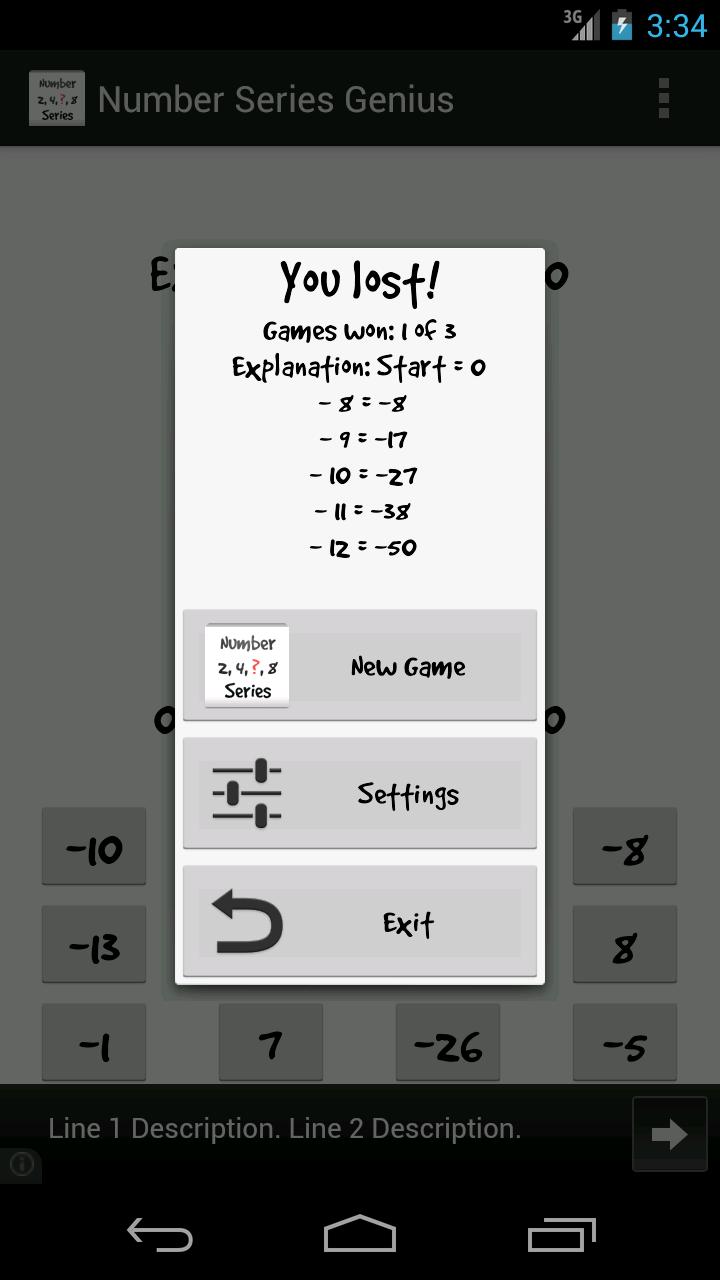Open Settings from the dialog
Screen dimensions: 720x1280
point(360,794)
